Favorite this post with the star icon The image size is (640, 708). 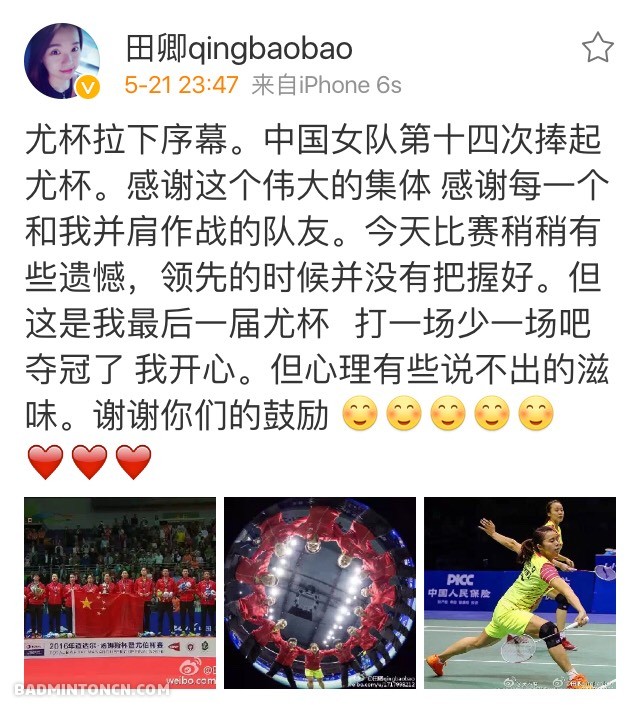(x=597, y=47)
